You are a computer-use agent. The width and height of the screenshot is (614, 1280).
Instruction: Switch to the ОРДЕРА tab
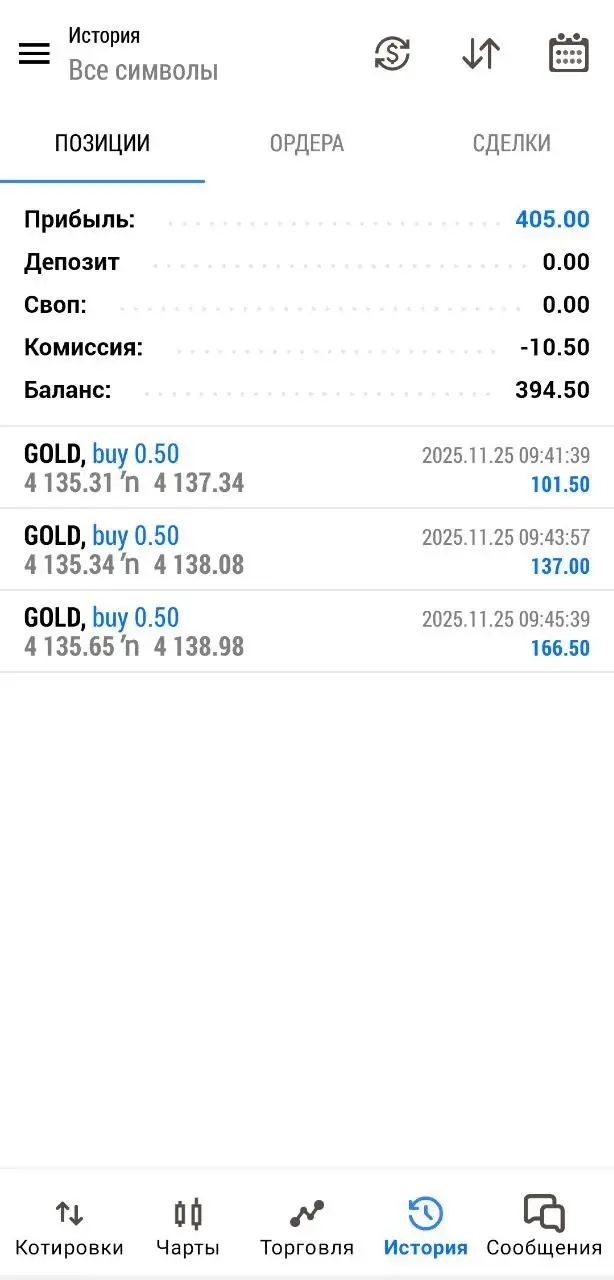[307, 144]
